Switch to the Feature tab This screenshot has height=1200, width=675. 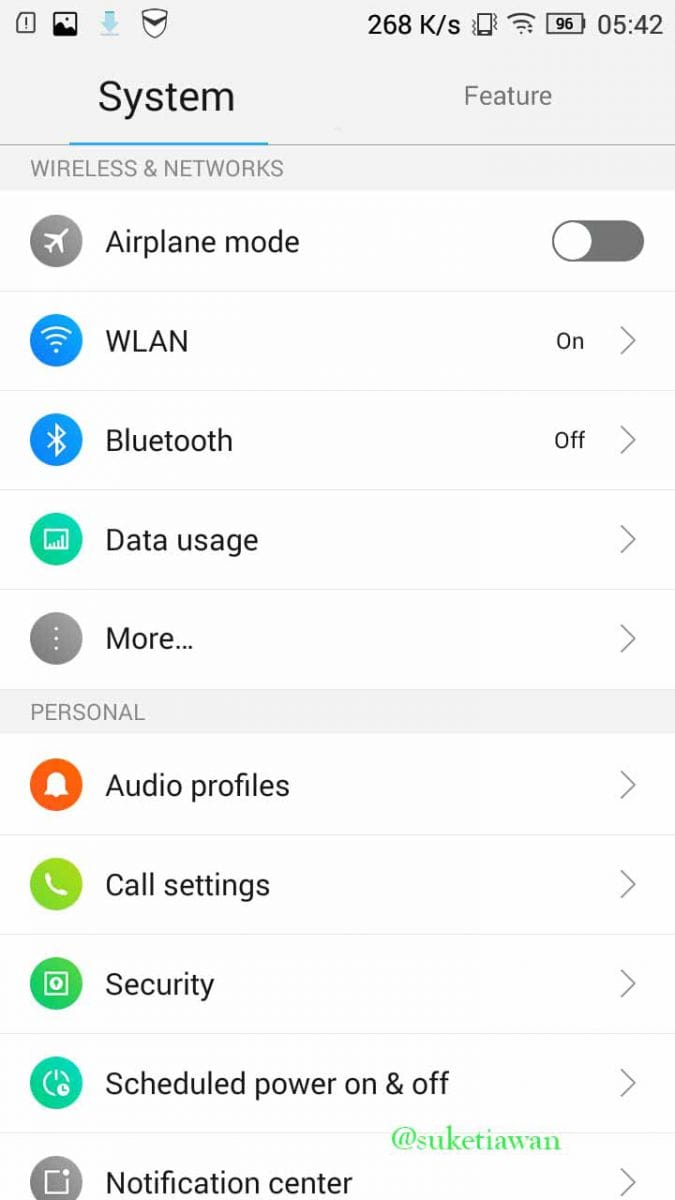pos(507,96)
